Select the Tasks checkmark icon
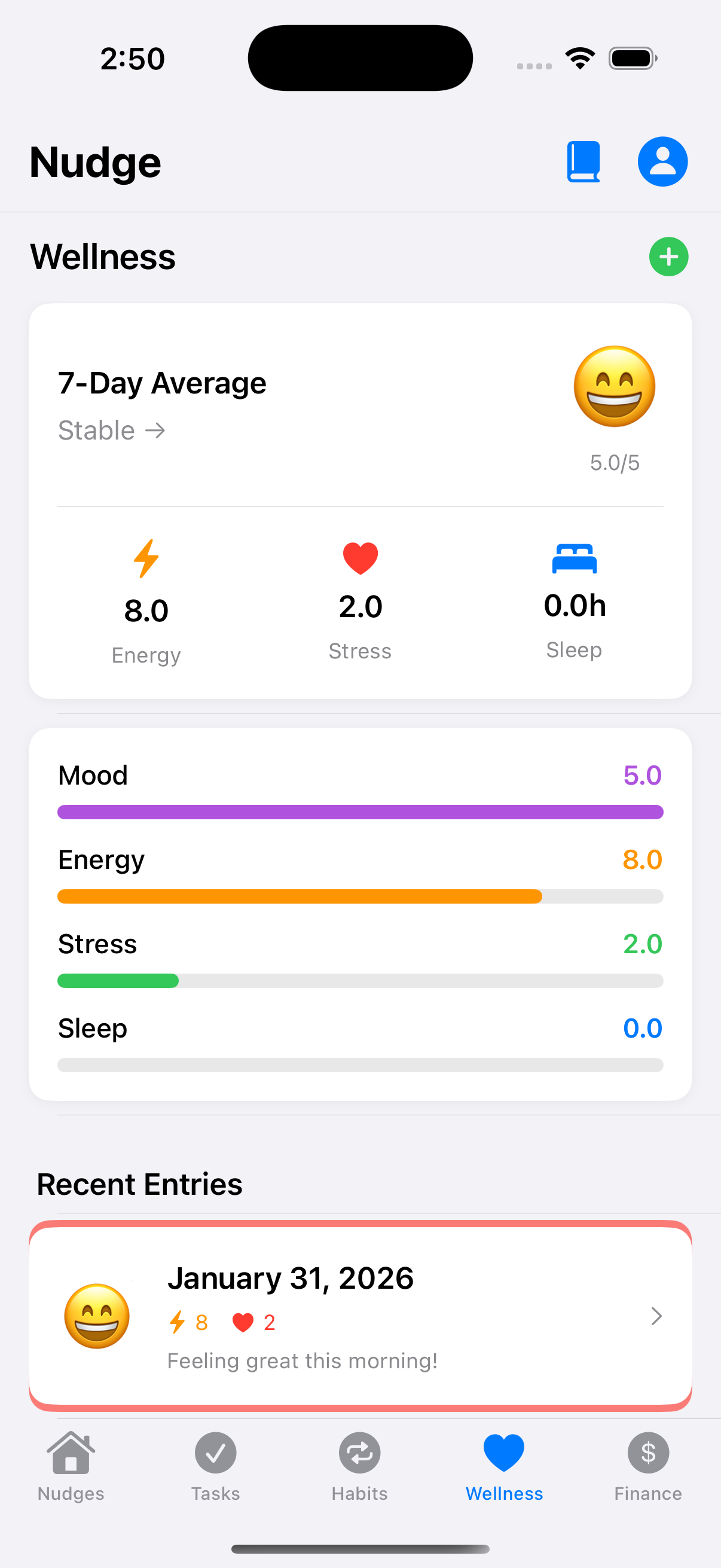The image size is (721, 1568). pos(215,1454)
